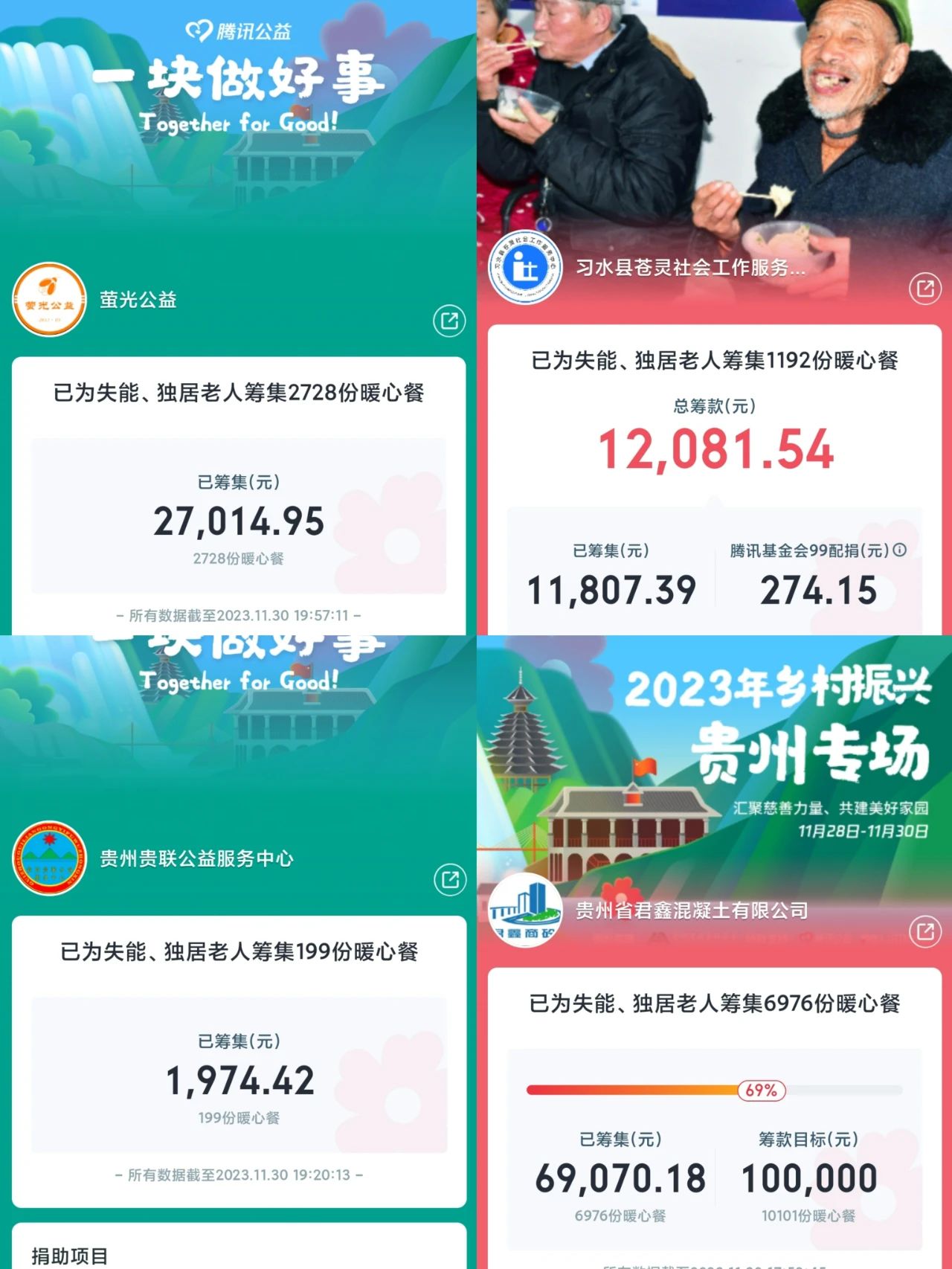
Task: Open the share icon on the 君鑫混凝土 card
Action: [924, 930]
